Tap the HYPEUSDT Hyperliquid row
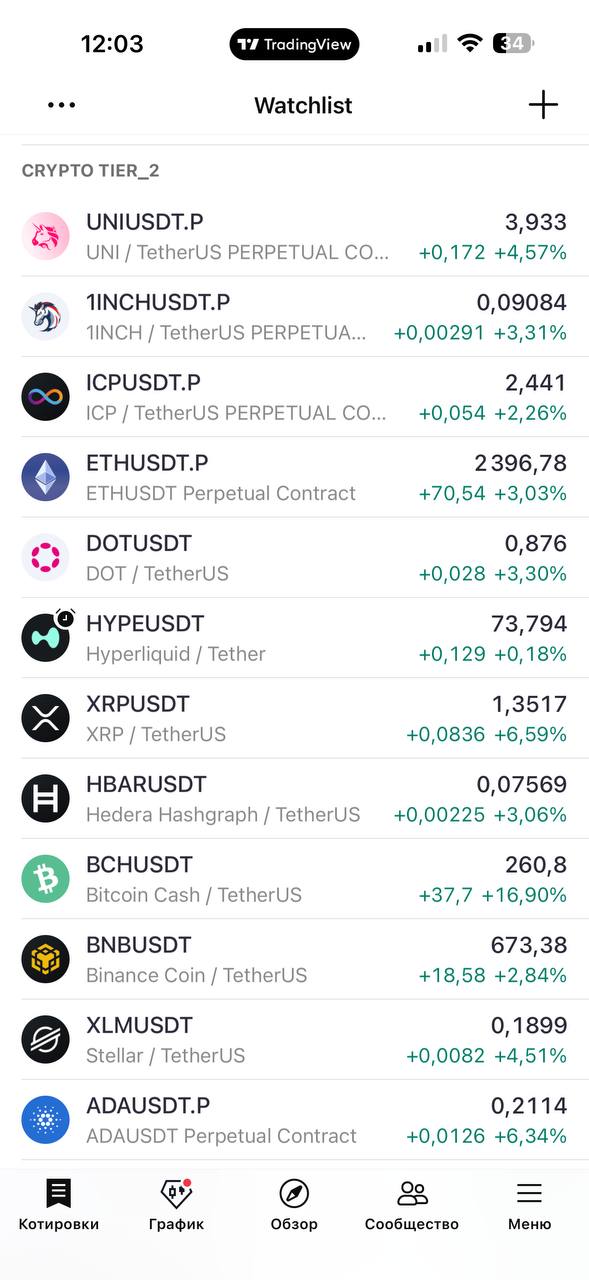 294,638
